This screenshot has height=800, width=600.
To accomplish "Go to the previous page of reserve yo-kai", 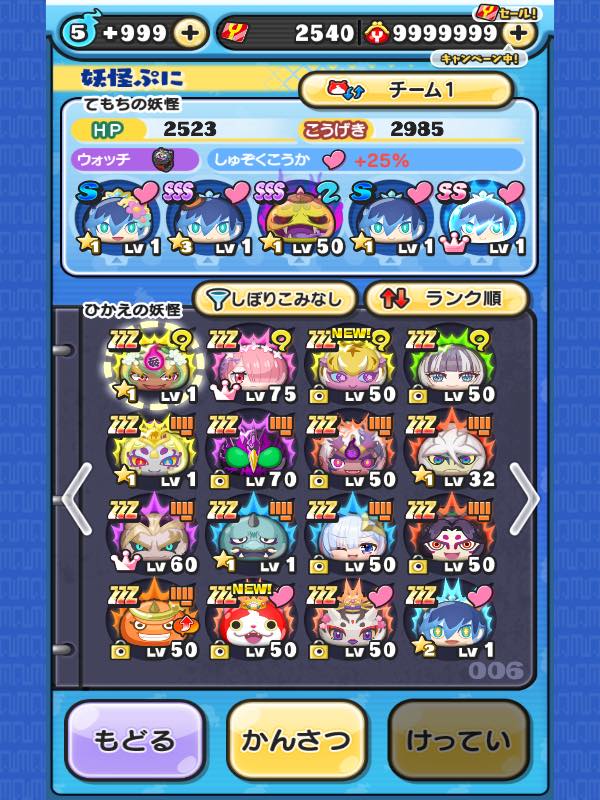I will click(x=76, y=498).
